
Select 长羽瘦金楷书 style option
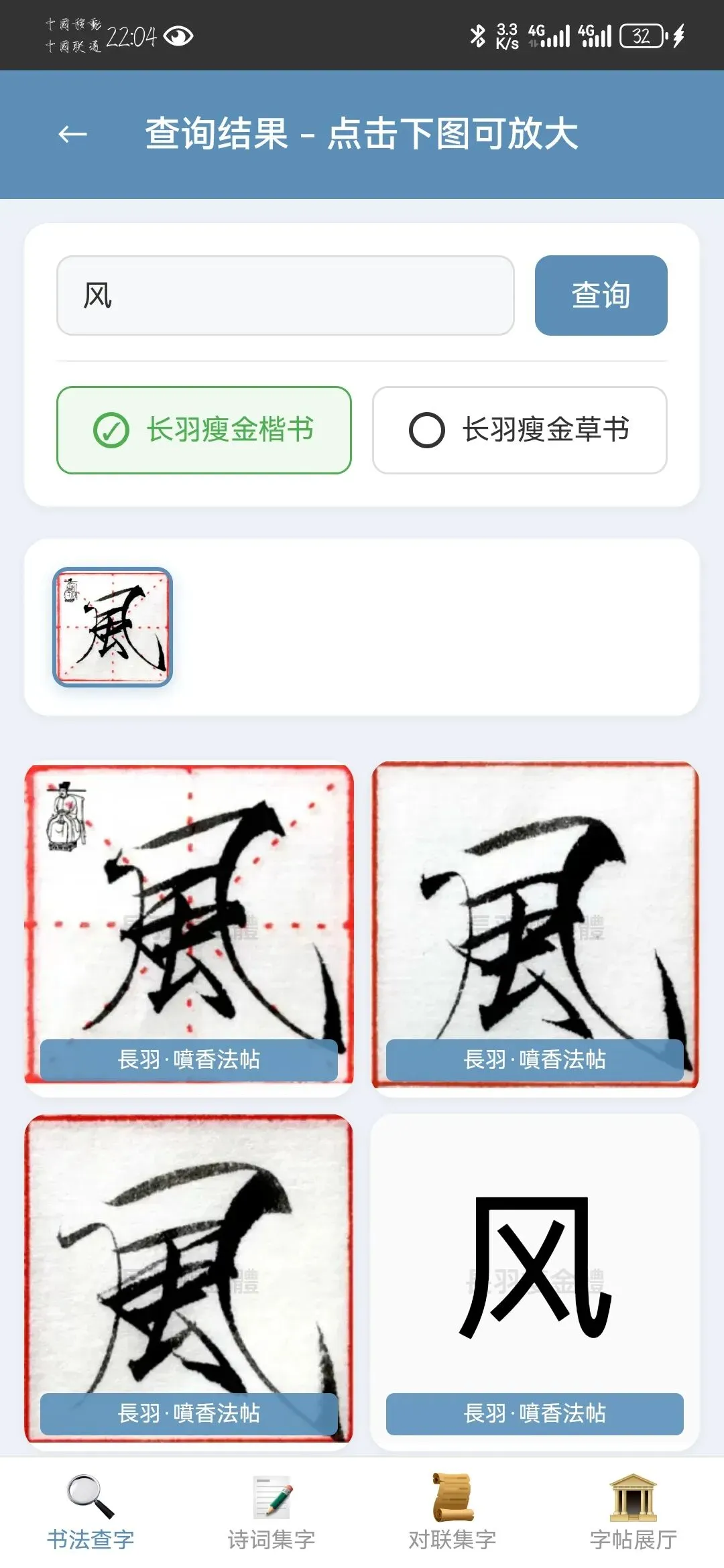(x=204, y=430)
